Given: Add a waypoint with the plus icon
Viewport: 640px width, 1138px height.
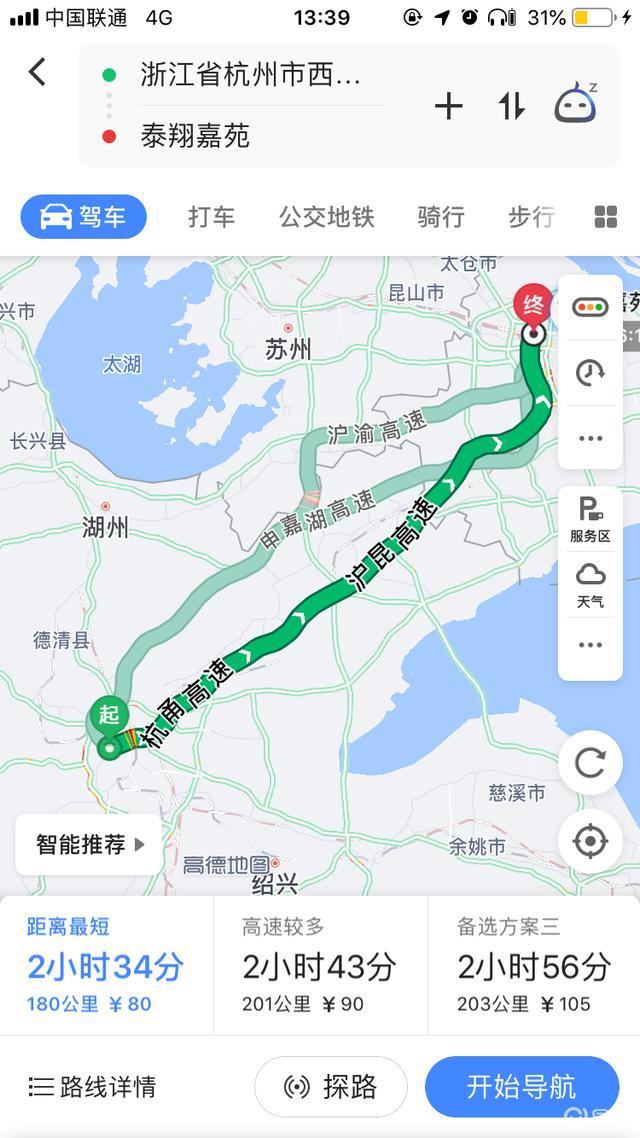Looking at the screenshot, I should click(x=448, y=106).
